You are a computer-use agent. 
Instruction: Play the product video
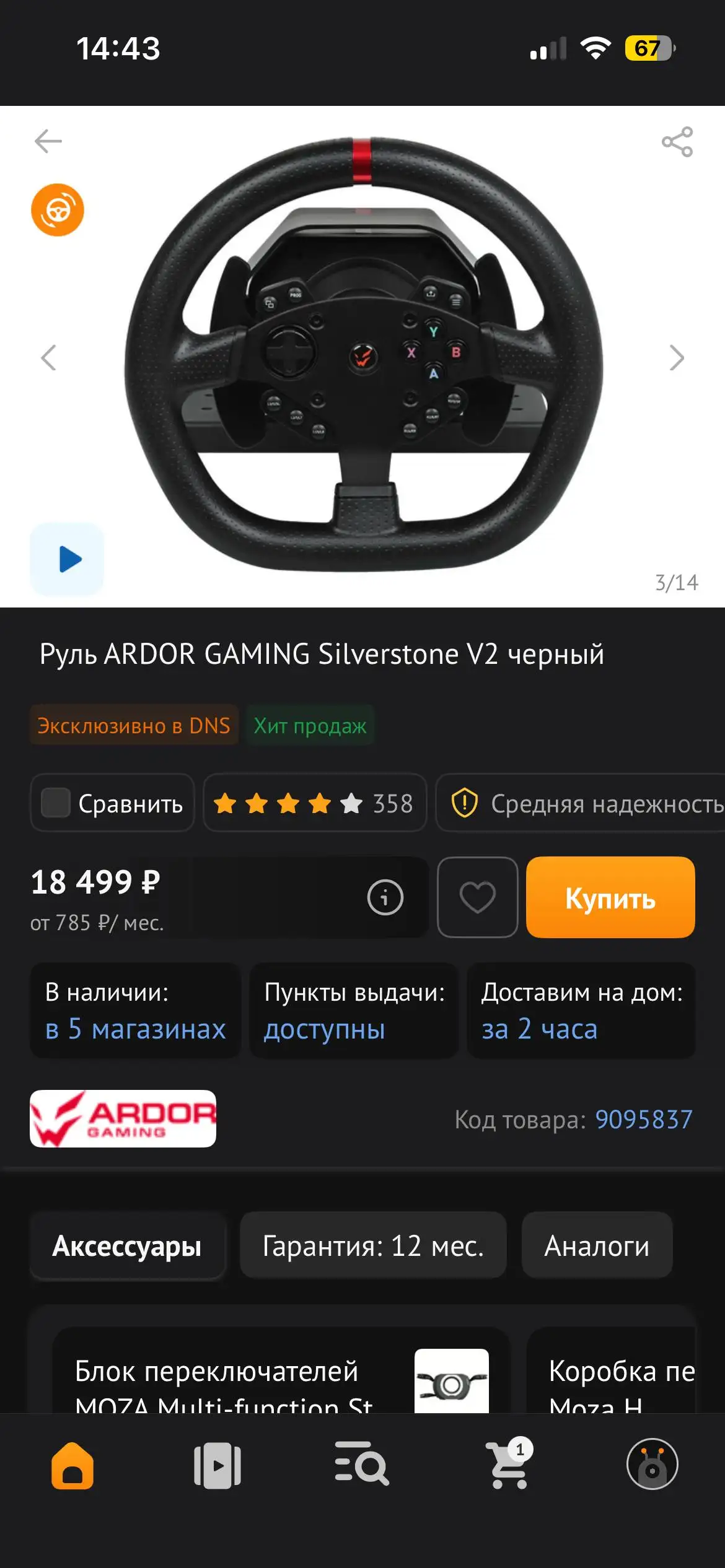pos(67,559)
